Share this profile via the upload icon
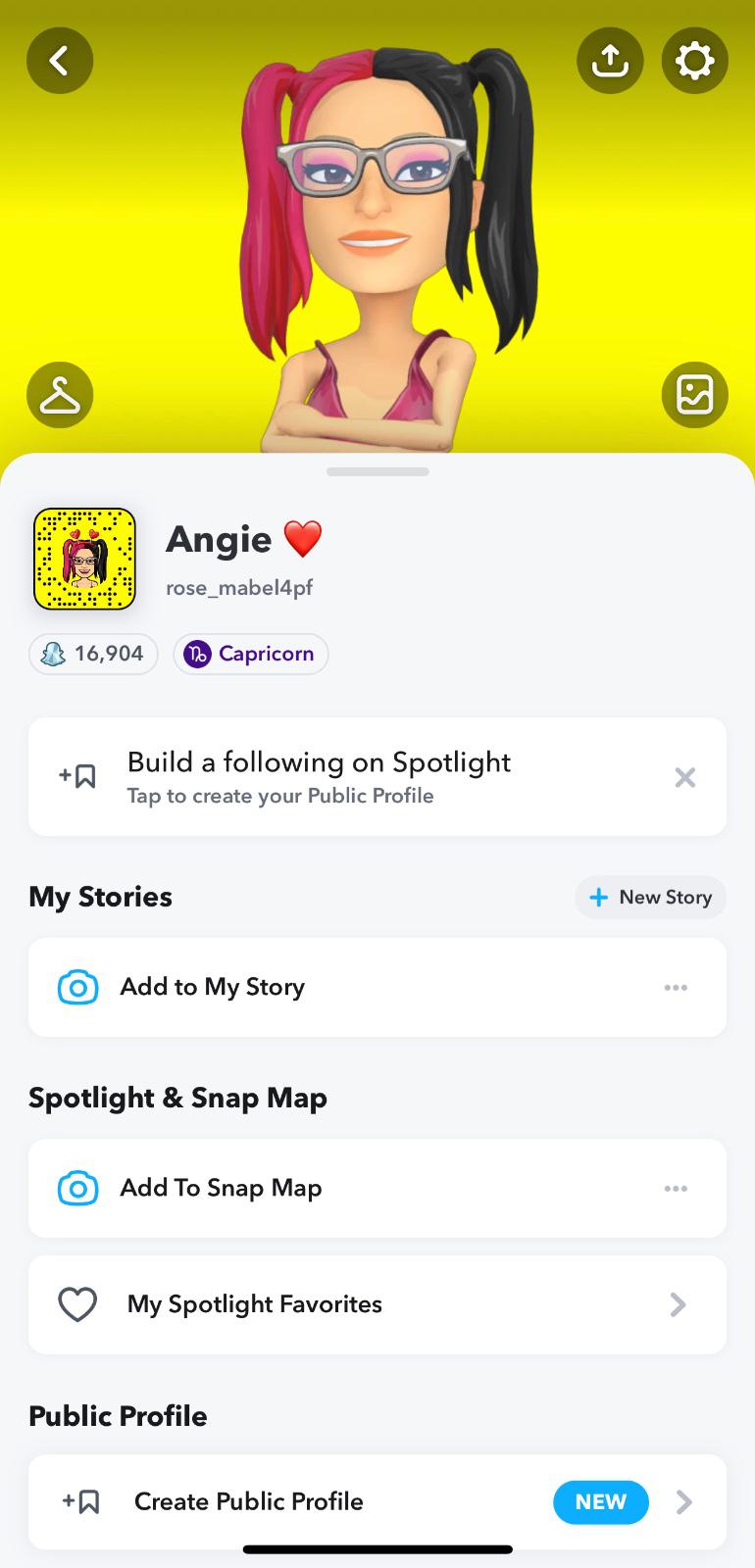This screenshot has width=755, height=1568. 610,61
